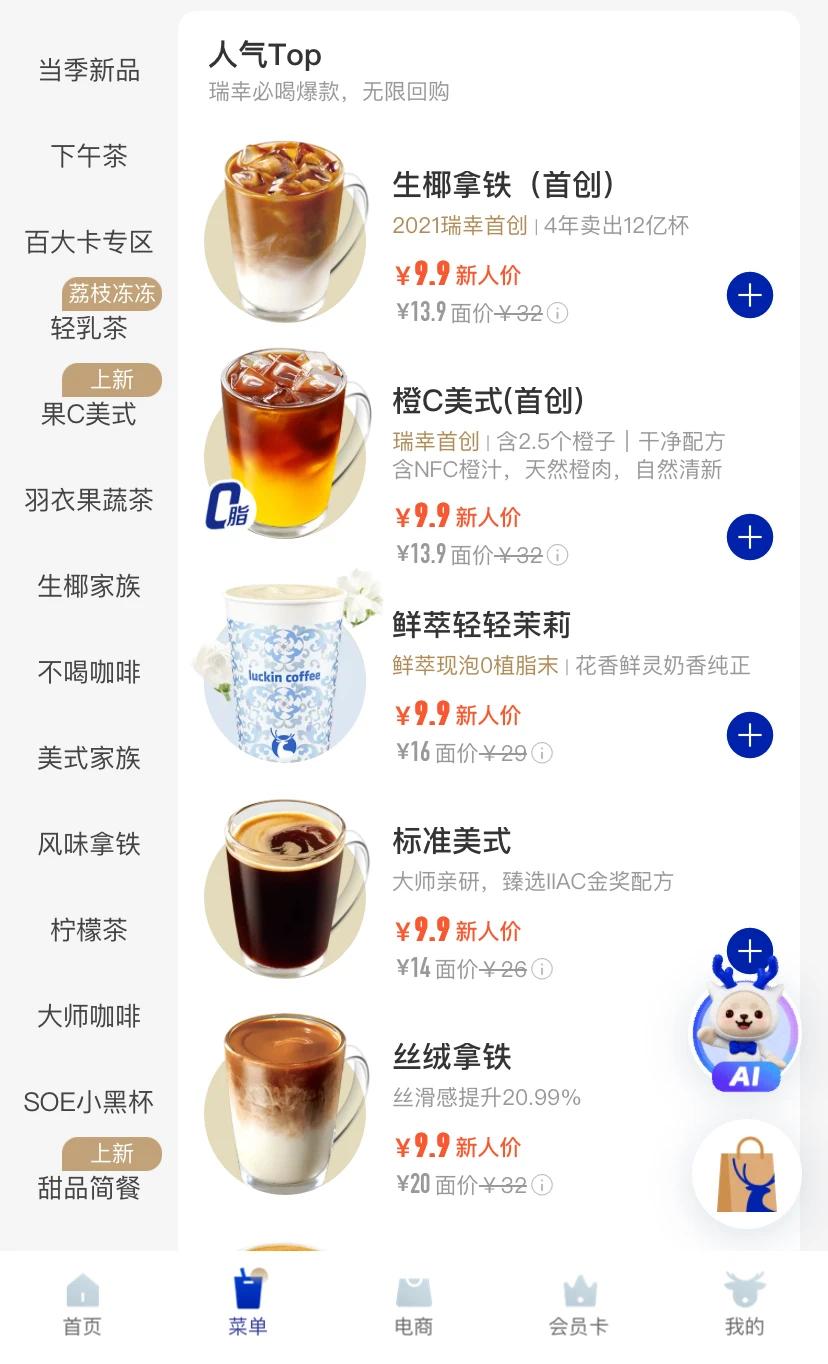Select the 果C美式 category
The width and height of the screenshot is (828, 1364).
tap(89, 414)
